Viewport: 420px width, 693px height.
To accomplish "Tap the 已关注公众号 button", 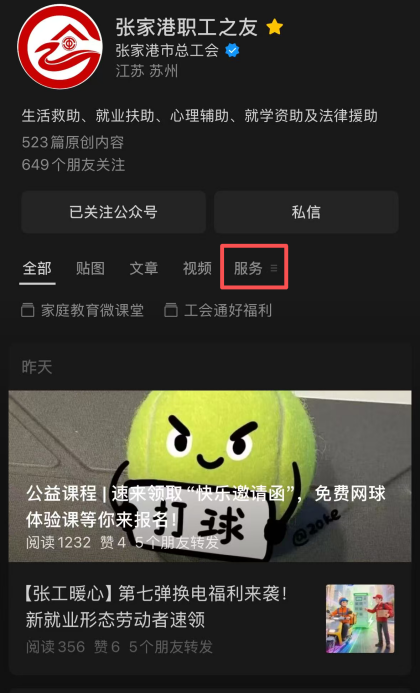I will click(x=113, y=212).
